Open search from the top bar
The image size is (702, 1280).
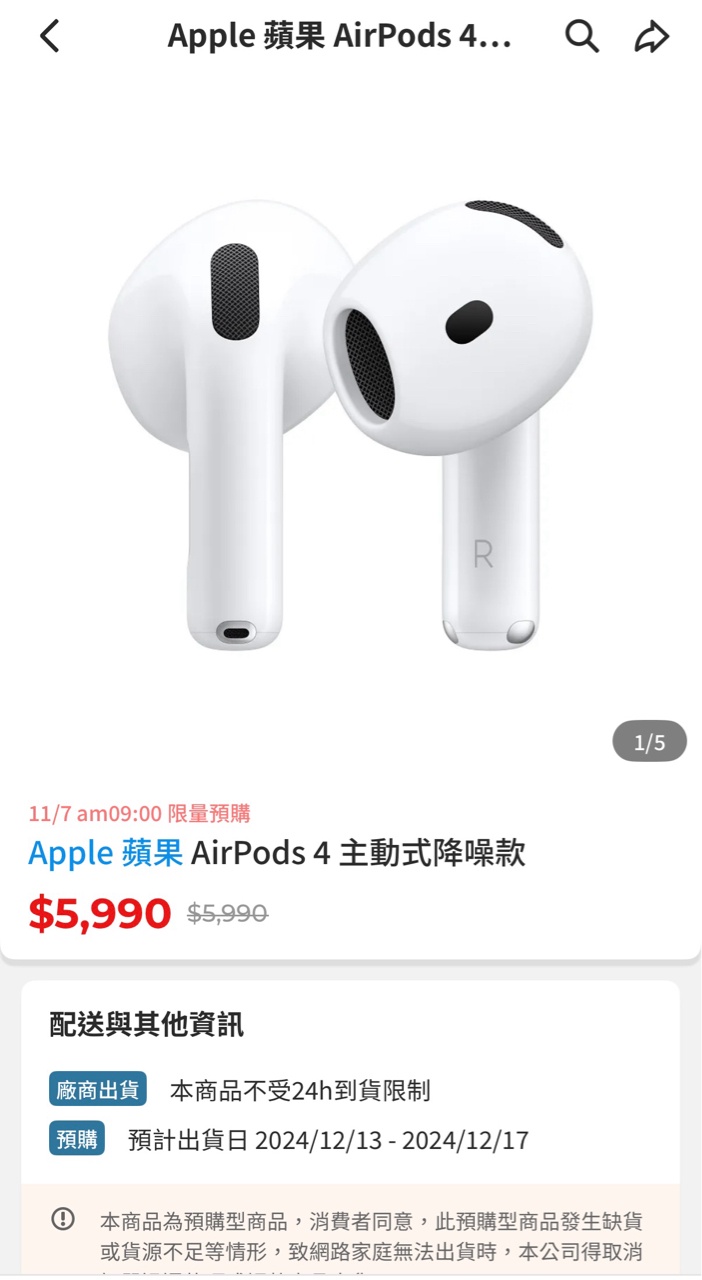582,37
